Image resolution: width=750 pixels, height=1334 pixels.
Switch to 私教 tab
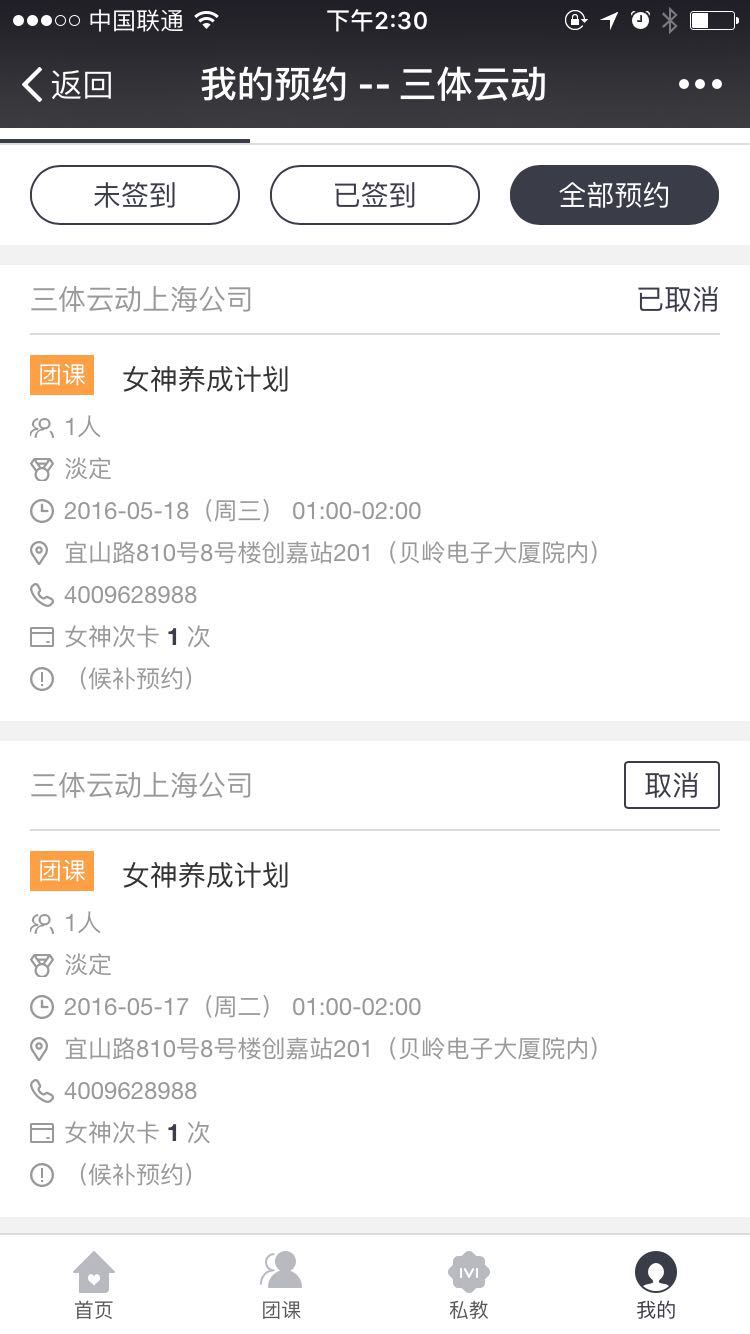coord(468,1285)
